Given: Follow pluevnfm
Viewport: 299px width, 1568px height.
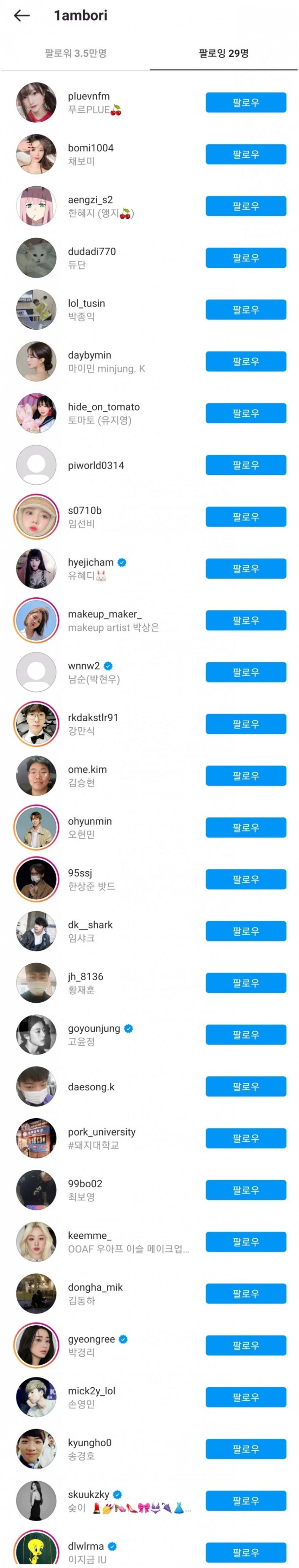Looking at the screenshot, I should 246,103.
